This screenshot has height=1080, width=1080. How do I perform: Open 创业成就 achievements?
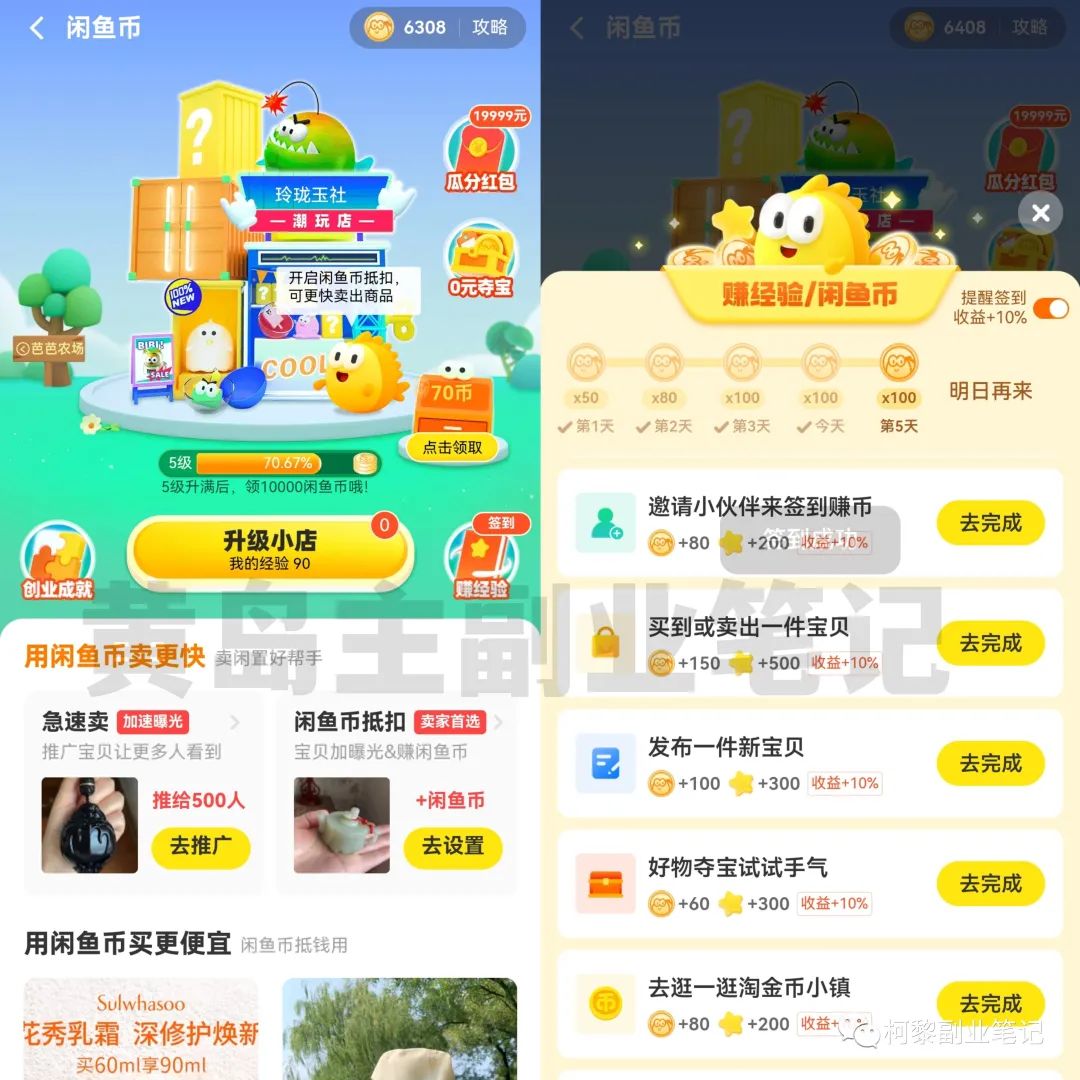57,562
